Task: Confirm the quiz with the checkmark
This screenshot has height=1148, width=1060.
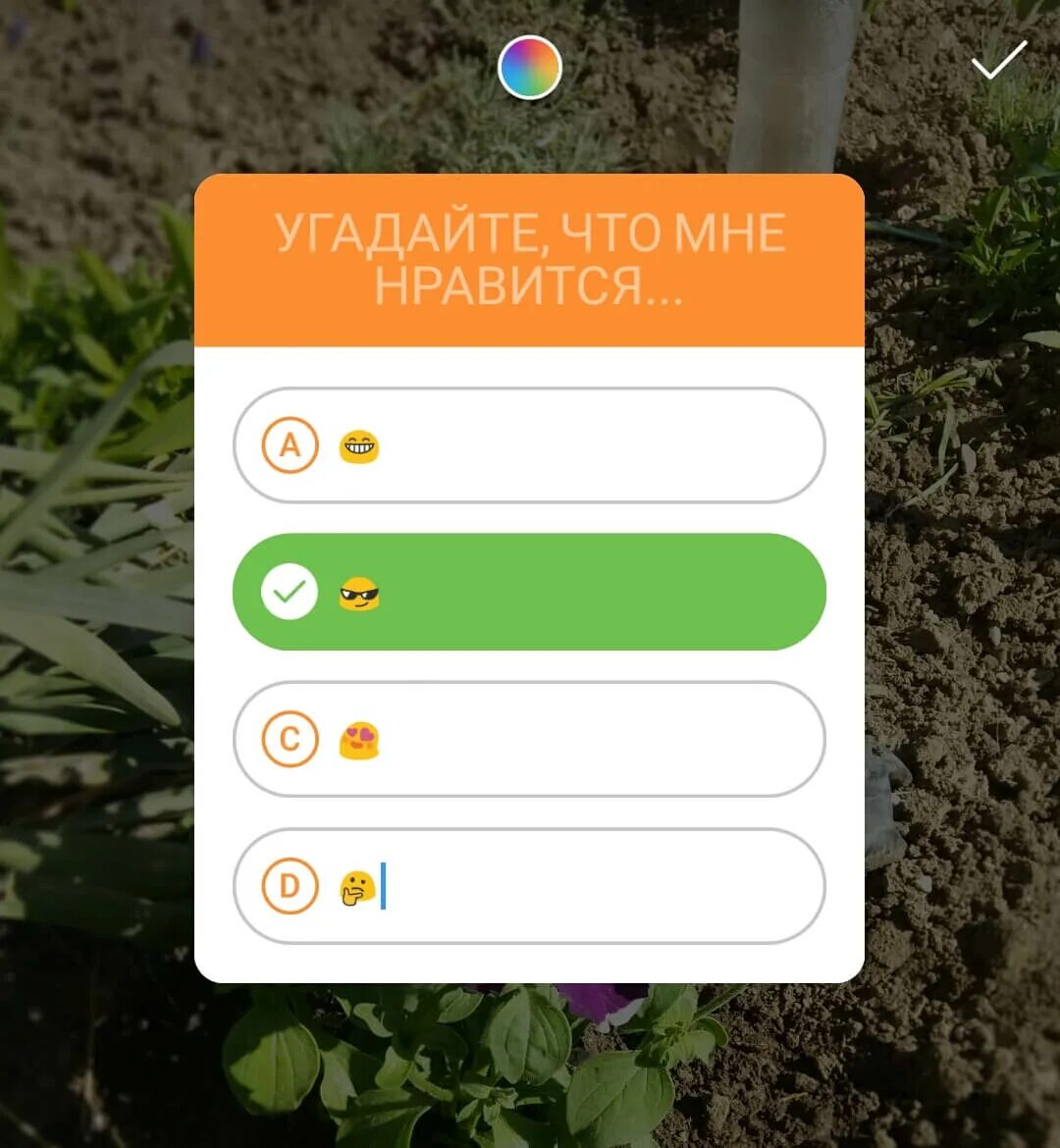Action: point(998,61)
